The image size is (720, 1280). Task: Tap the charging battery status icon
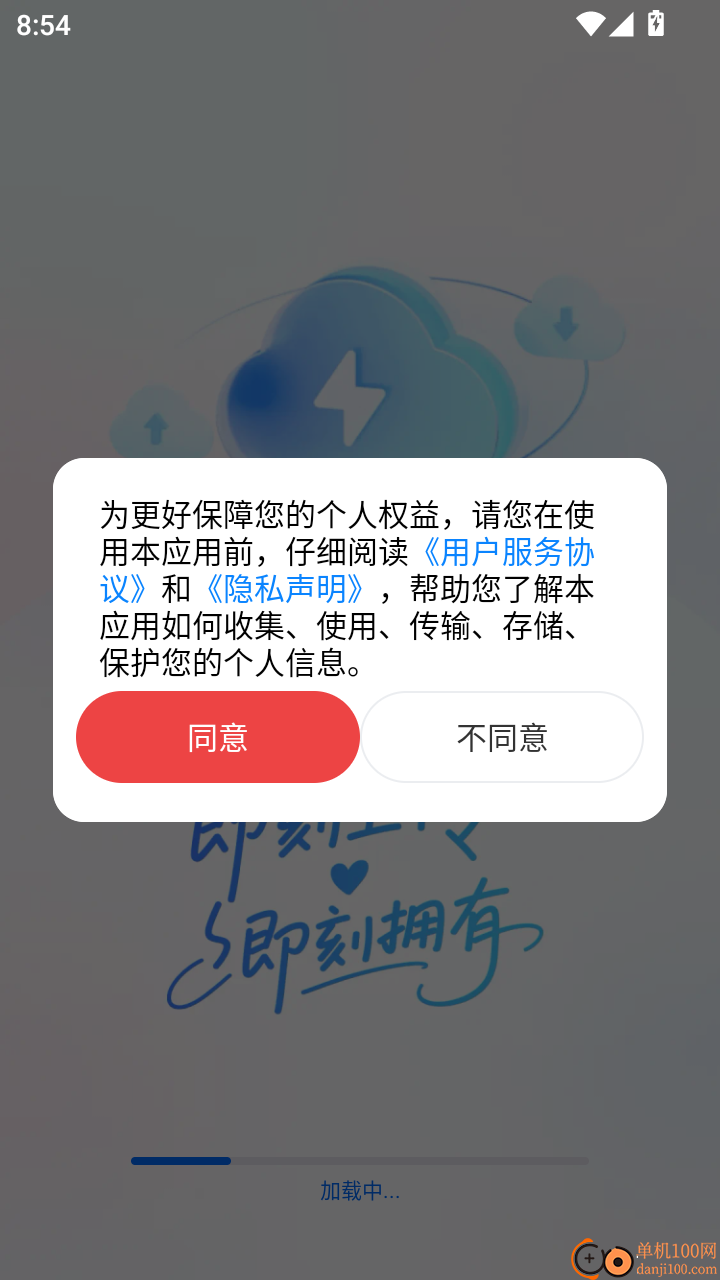[656, 25]
